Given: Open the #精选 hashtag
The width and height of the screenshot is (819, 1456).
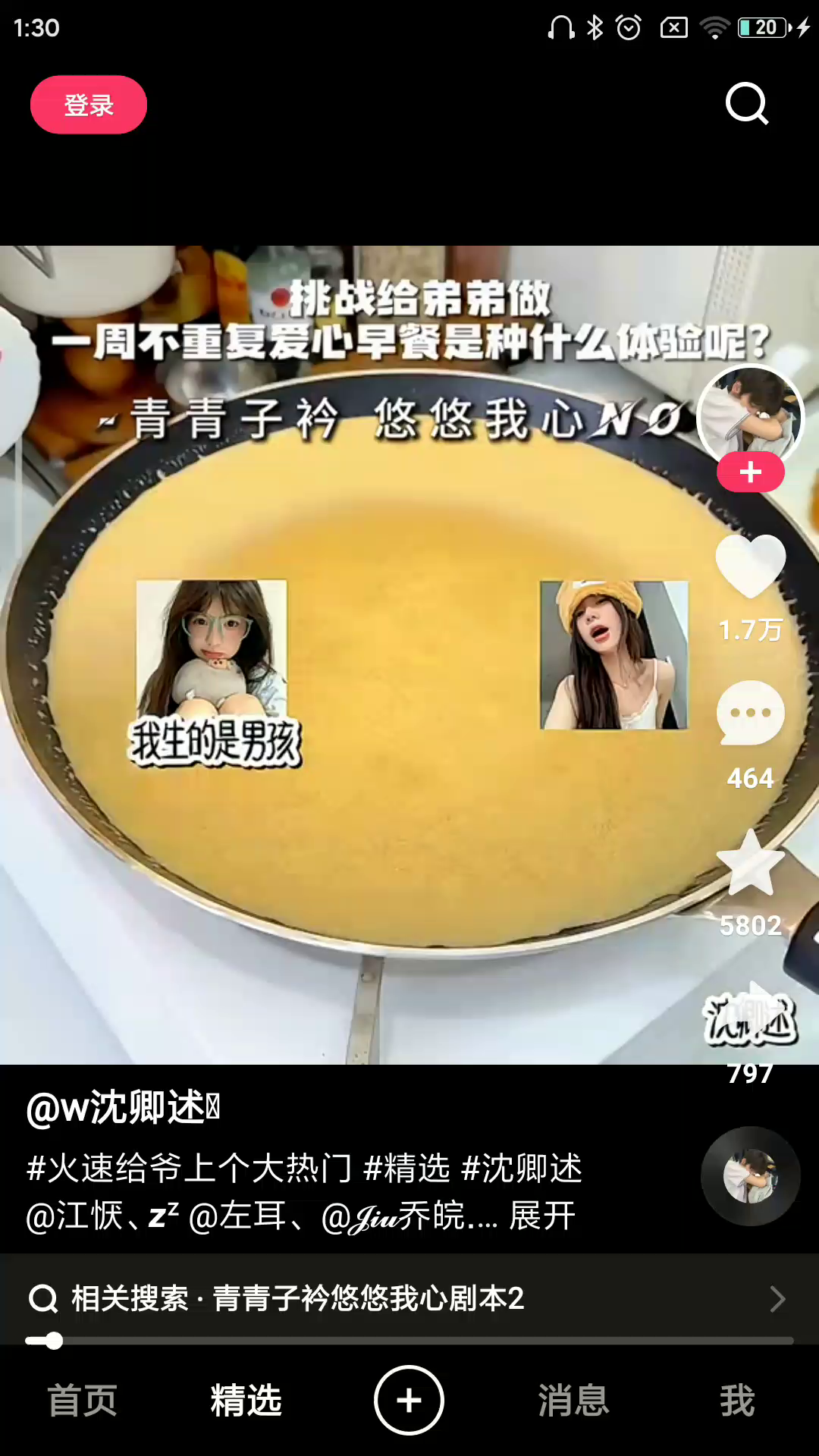Looking at the screenshot, I should (x=407, y=1169).
